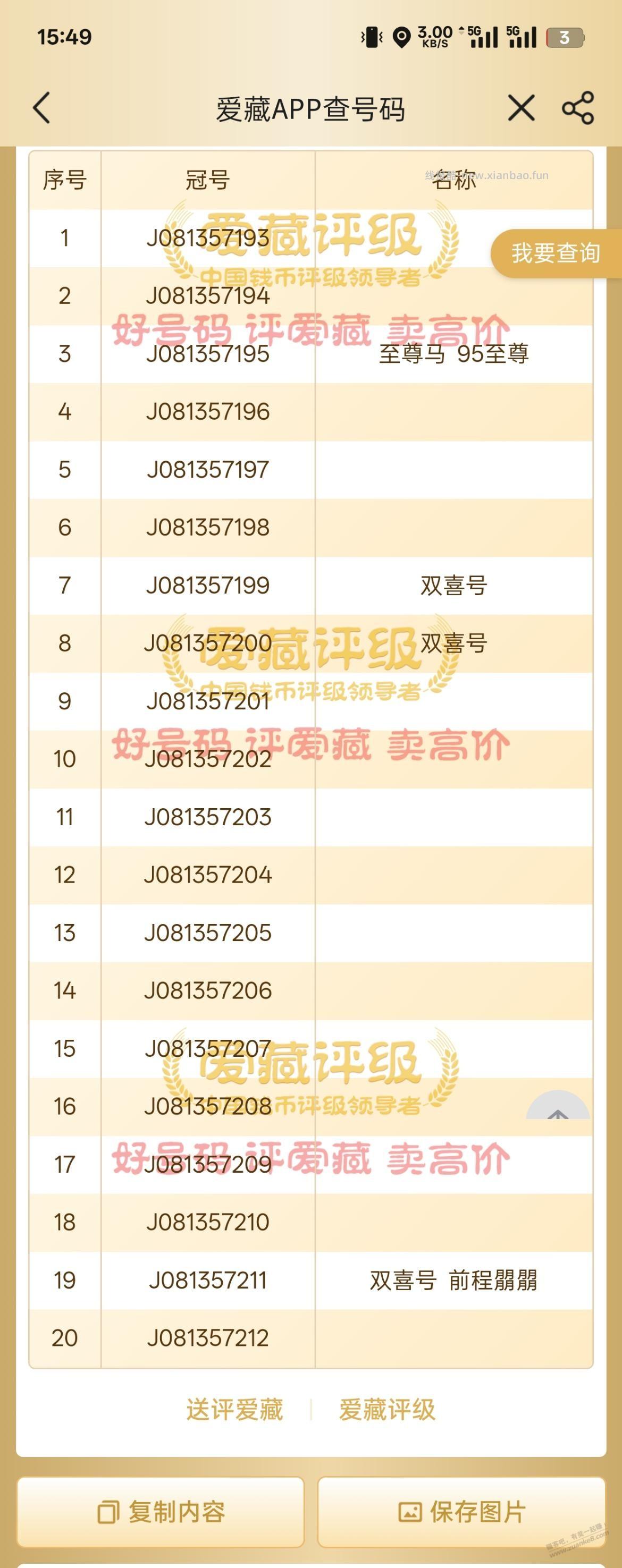Image resolution: width=622 pixels, height=1568 pixels.
Task: Select the 双喜号 row J081357199
Action: pos(207,586)
